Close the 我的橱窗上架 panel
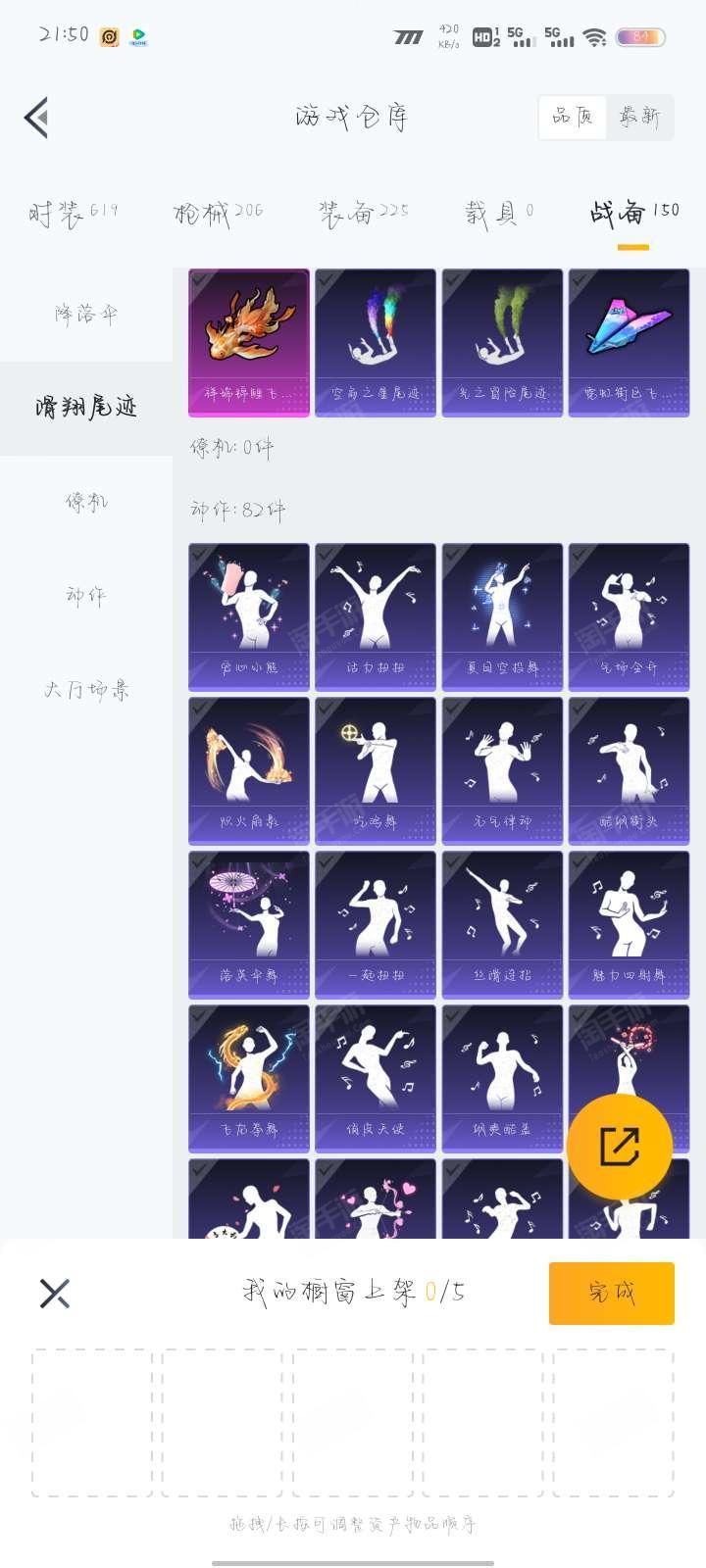Screen dimensions: 706x1568 pos(55,1294)
